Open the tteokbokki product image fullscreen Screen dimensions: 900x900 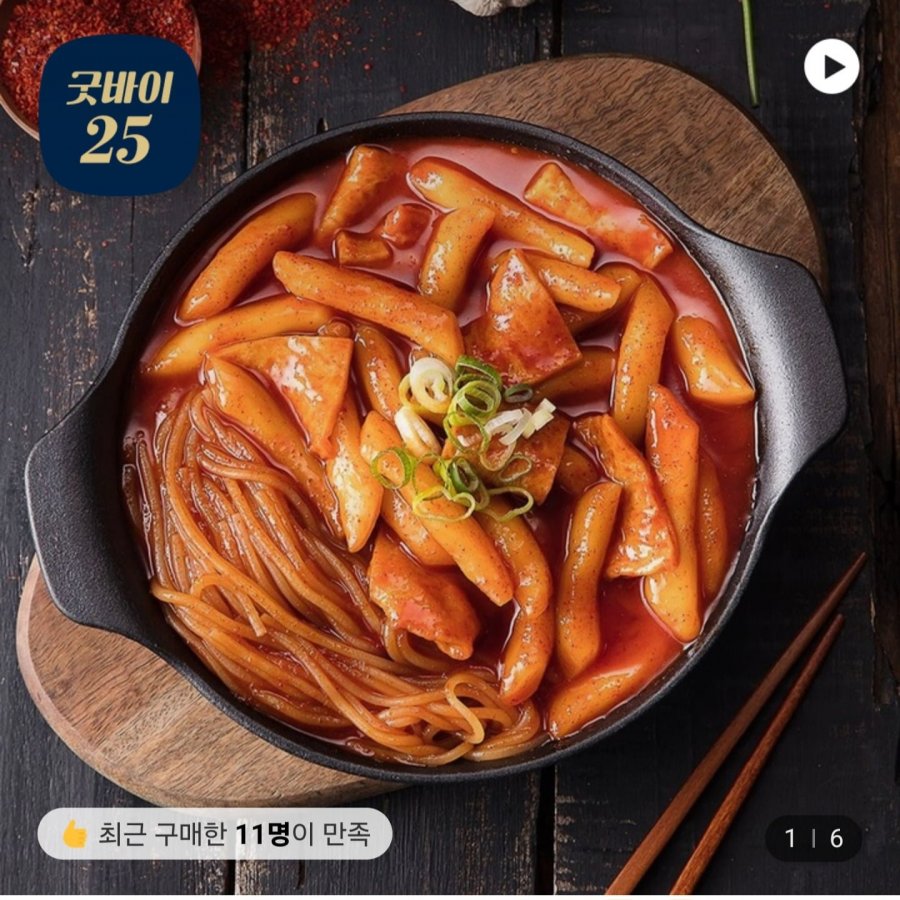pyautogui.click(x=450, y=450)
